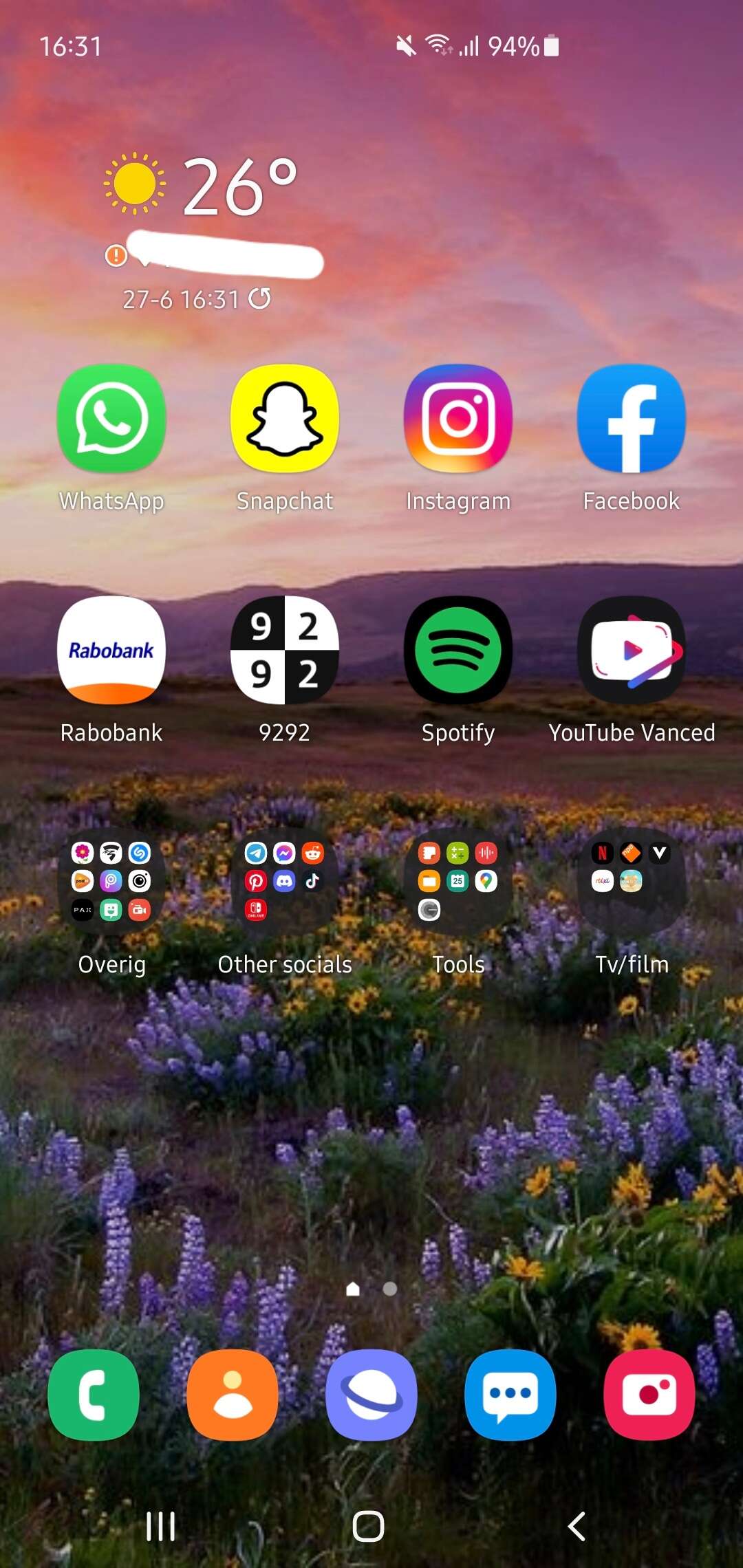Image resolution: width=743 pixels, height=1568 pixels.
Task: Open the Messages app in the dock
Action: pyautogui.click(x=510, y=1395)
